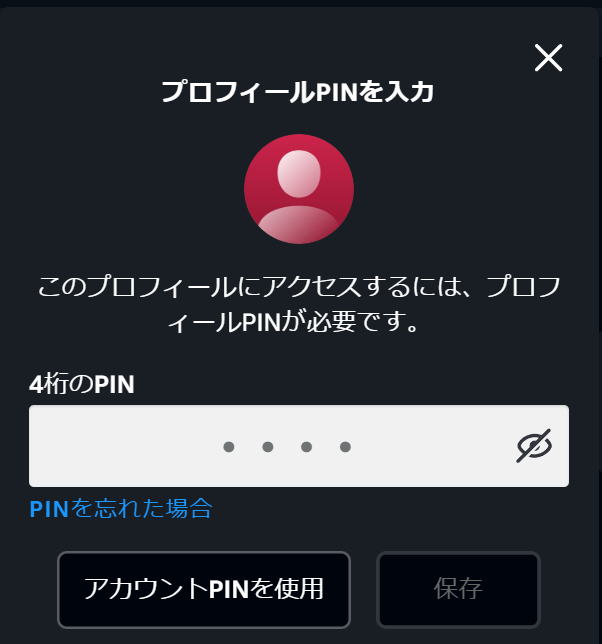
Task: Toggle PIN visibility with the eye icon
Action: 534,446
